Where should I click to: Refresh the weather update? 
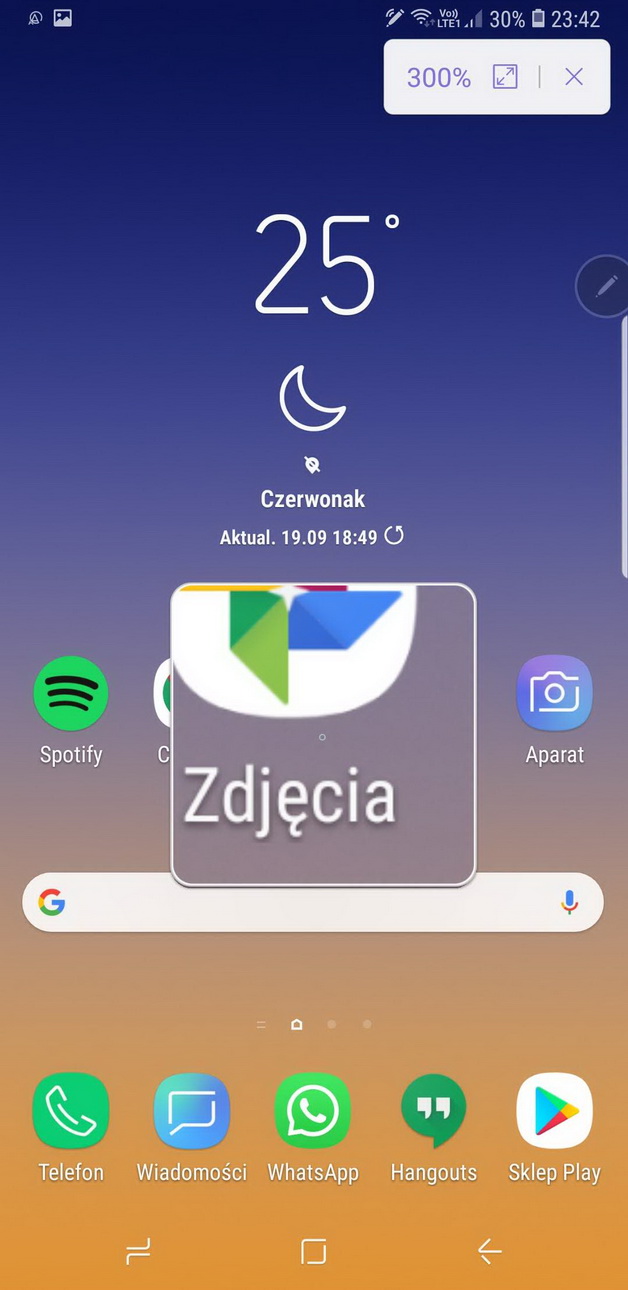(395, 536)
